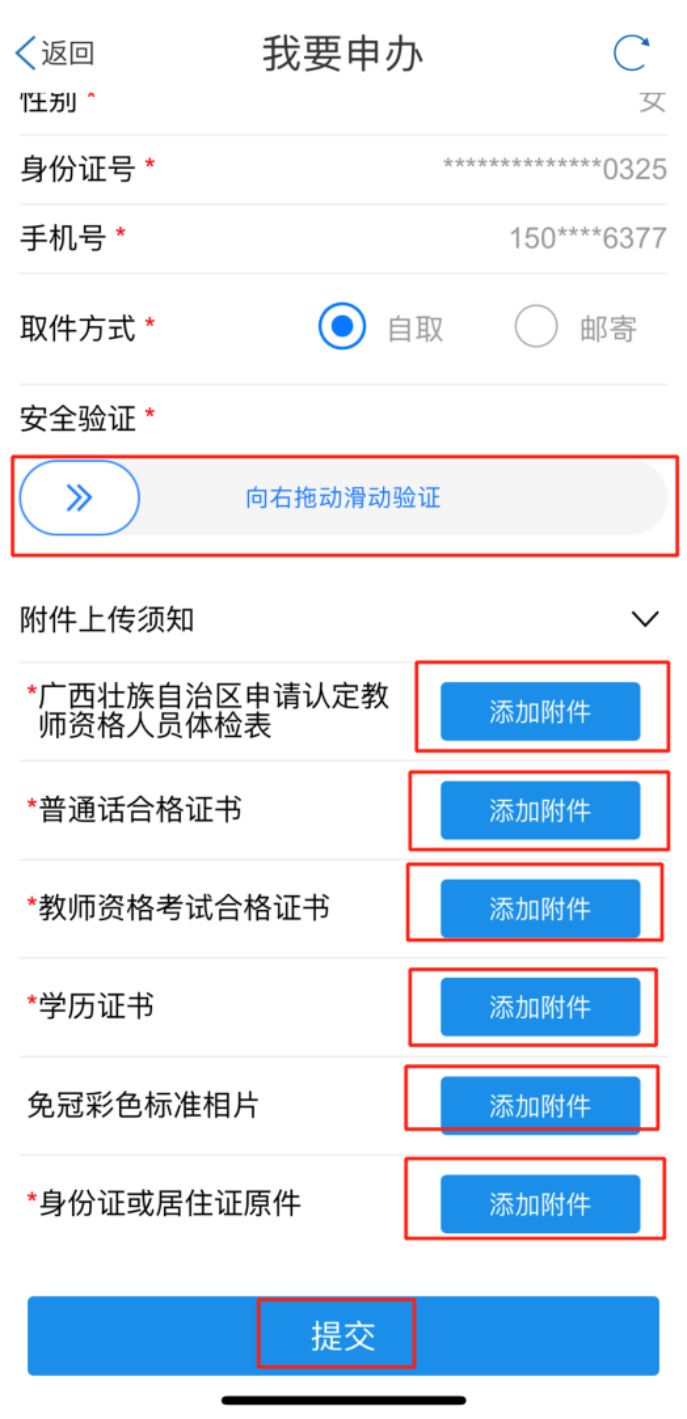Go back using the 返回 button
The image size is (687, 1419).
point(55,53)
